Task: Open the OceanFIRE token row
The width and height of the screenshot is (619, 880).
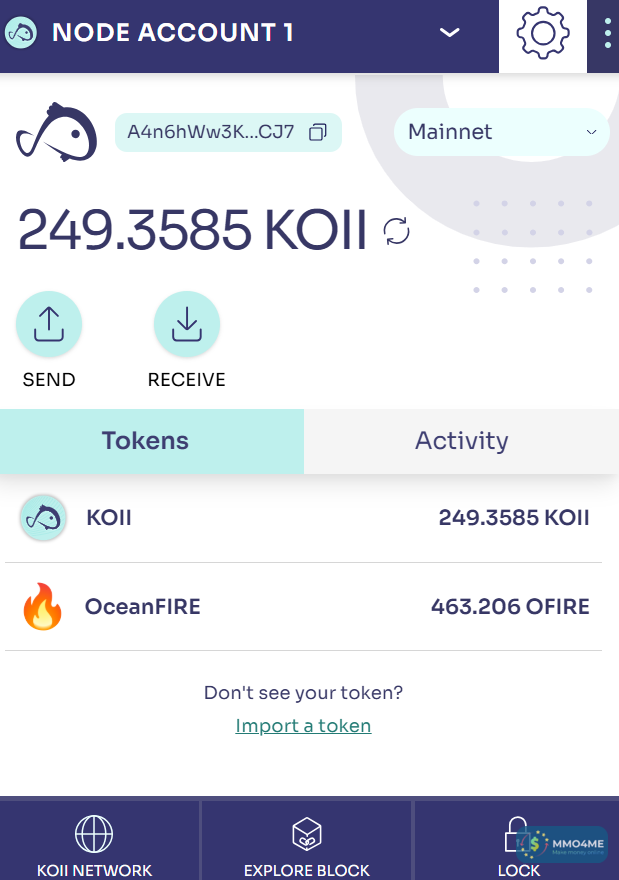Action: pos(304,606)
